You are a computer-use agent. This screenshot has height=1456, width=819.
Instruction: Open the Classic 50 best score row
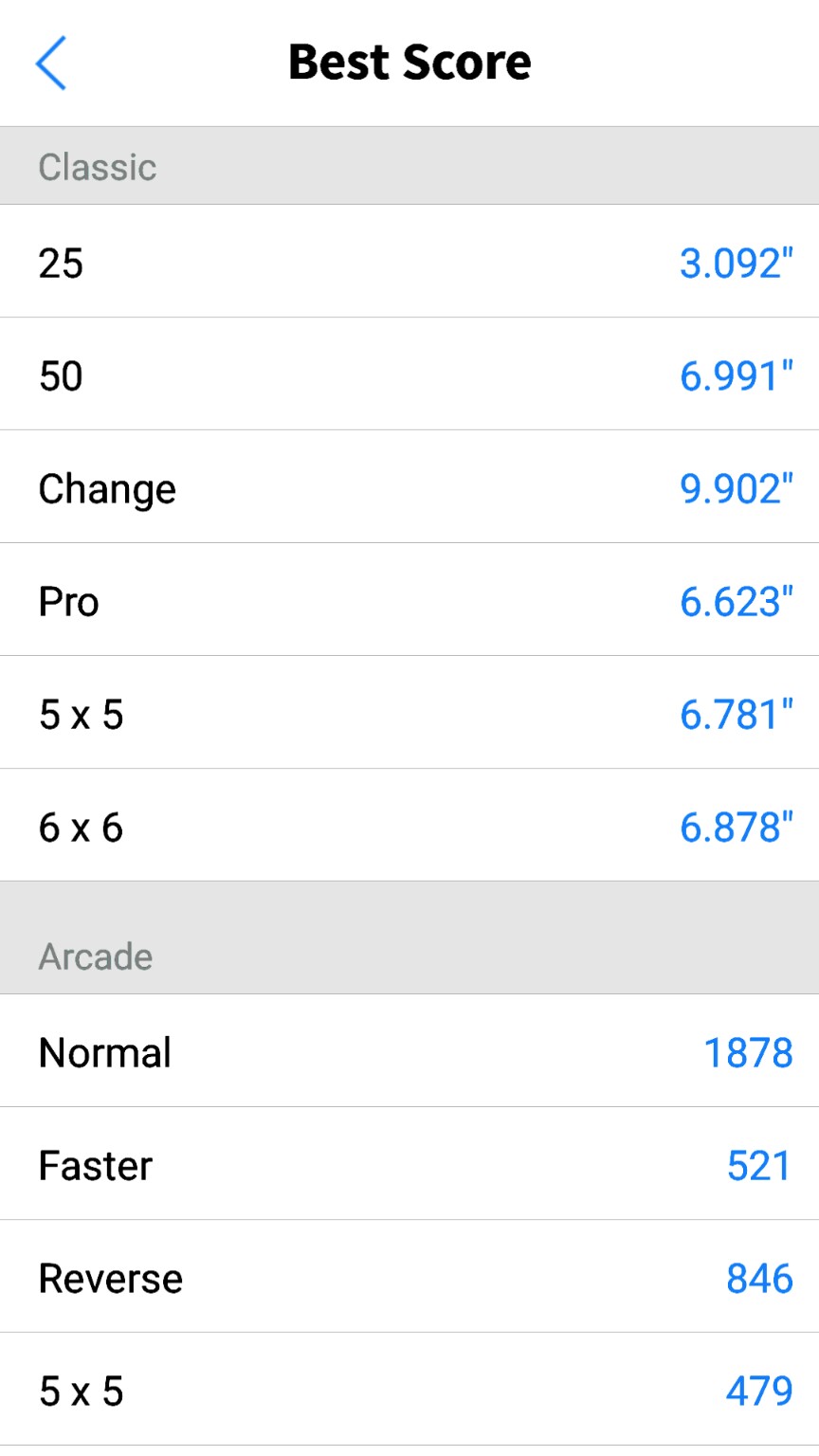coord(409,375)
